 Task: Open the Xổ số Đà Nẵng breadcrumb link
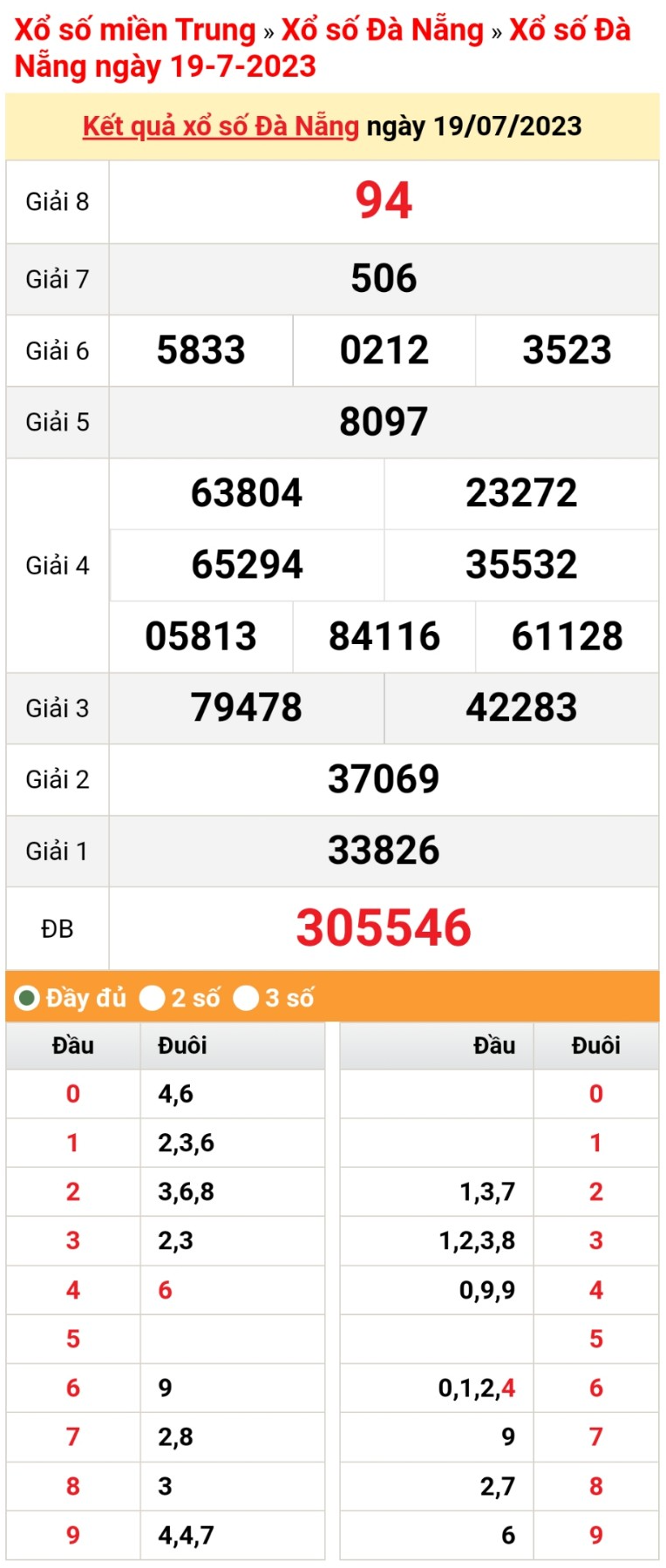pos(382,31)
